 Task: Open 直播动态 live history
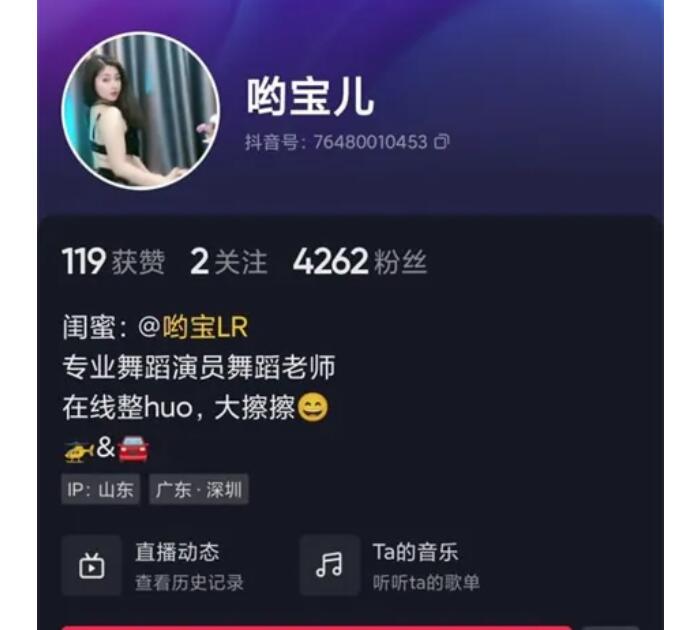point(155,565)
